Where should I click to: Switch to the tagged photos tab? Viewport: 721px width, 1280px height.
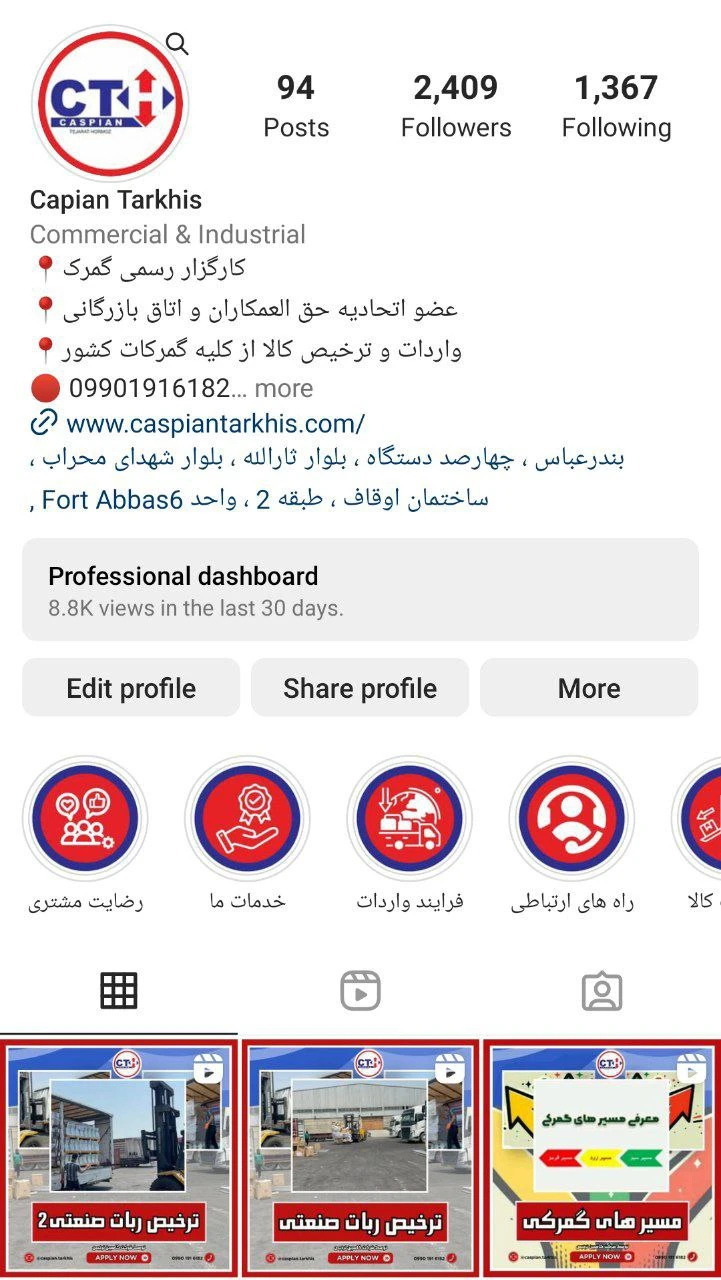[x=602, y=991]
